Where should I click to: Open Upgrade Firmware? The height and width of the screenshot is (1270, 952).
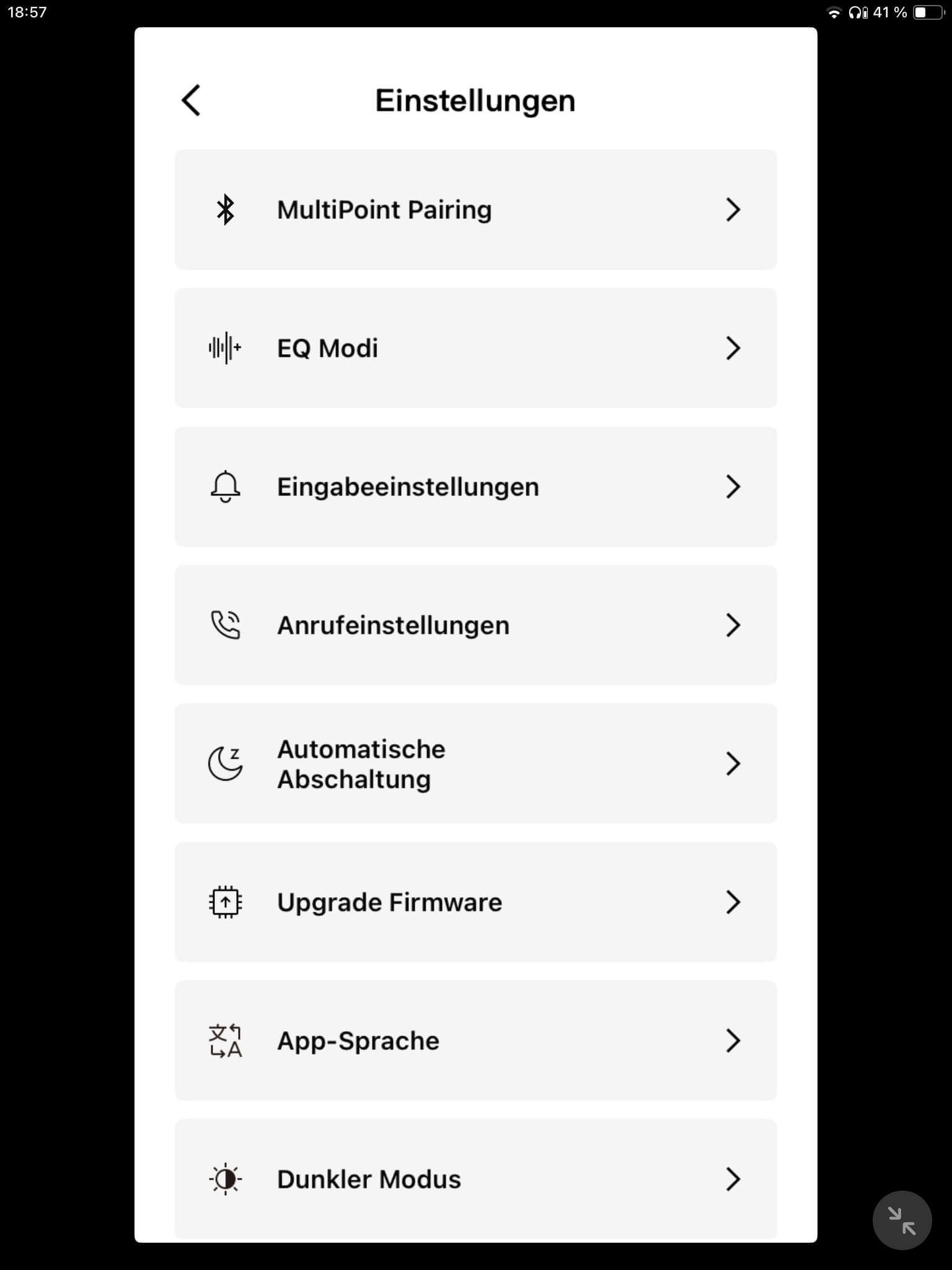pos(475,902)
